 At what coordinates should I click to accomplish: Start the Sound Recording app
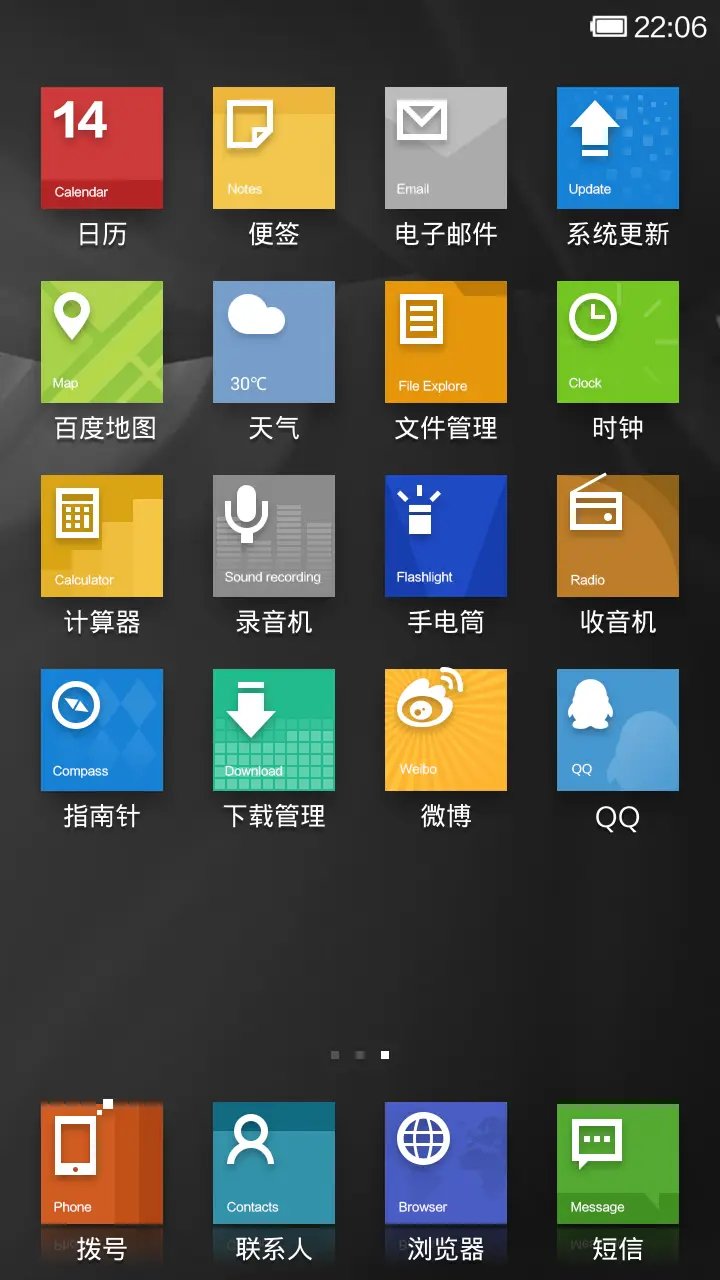point(273,535)
